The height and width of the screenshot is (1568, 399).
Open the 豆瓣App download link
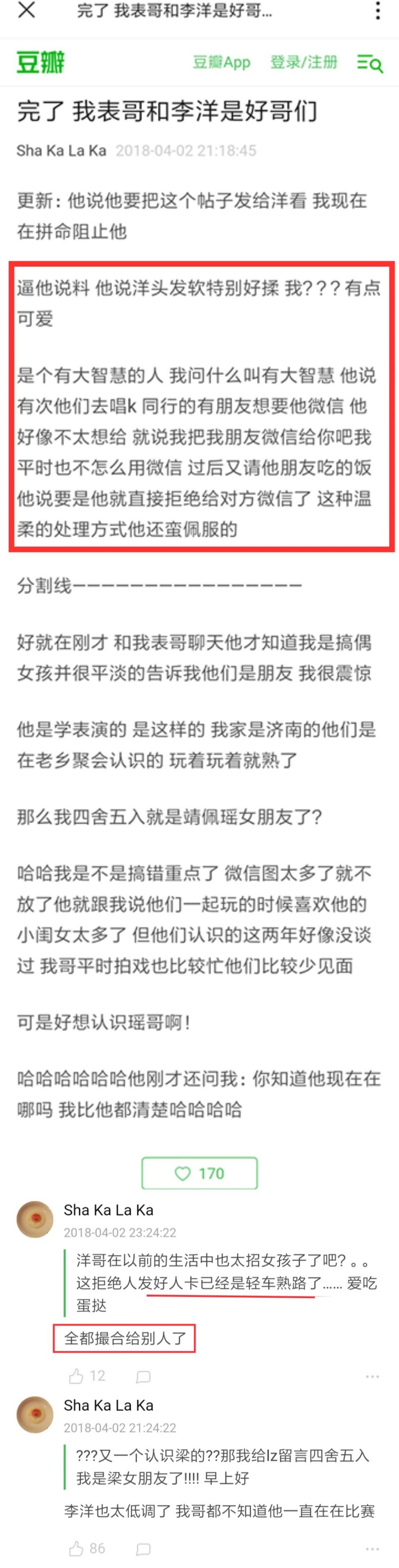221,62
